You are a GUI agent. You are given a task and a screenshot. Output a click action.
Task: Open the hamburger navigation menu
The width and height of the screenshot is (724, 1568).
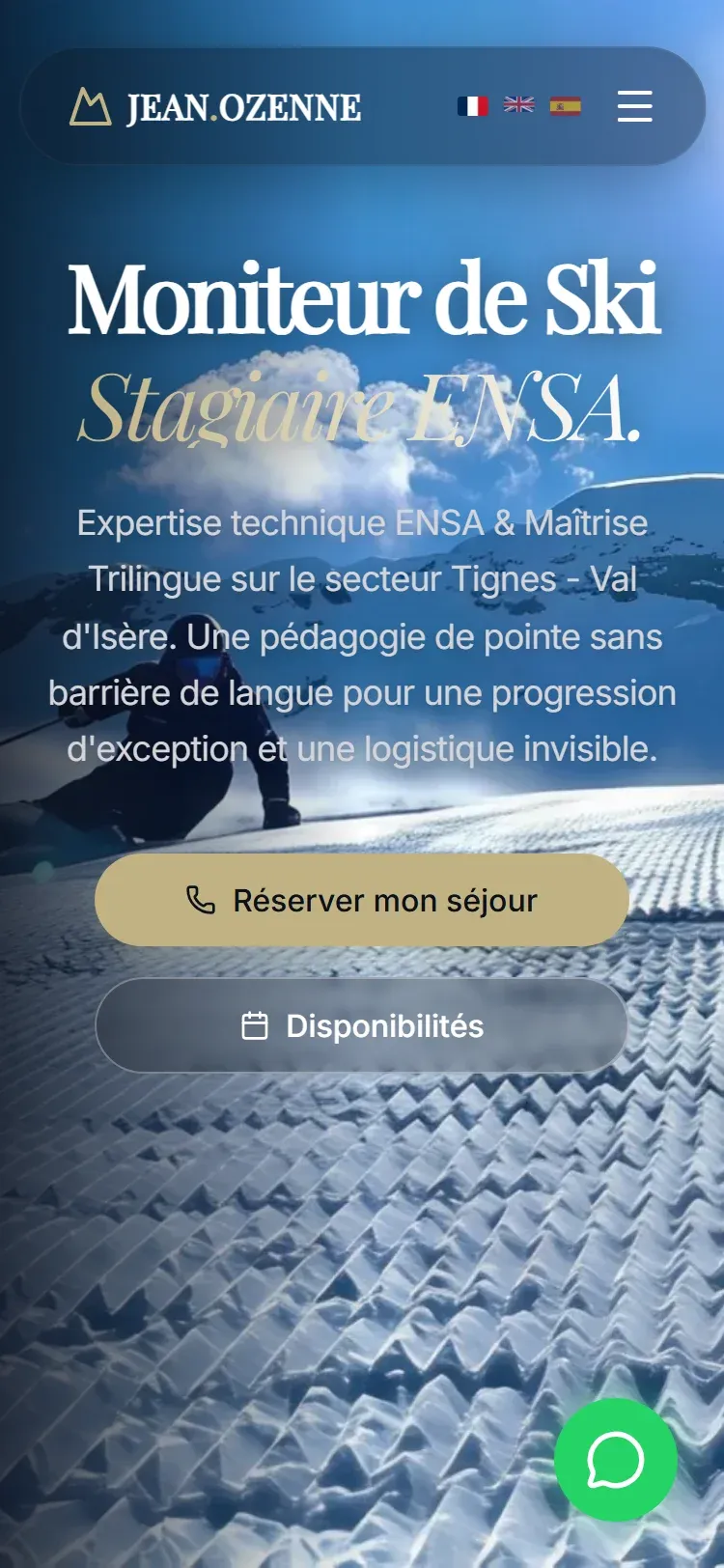634,106
